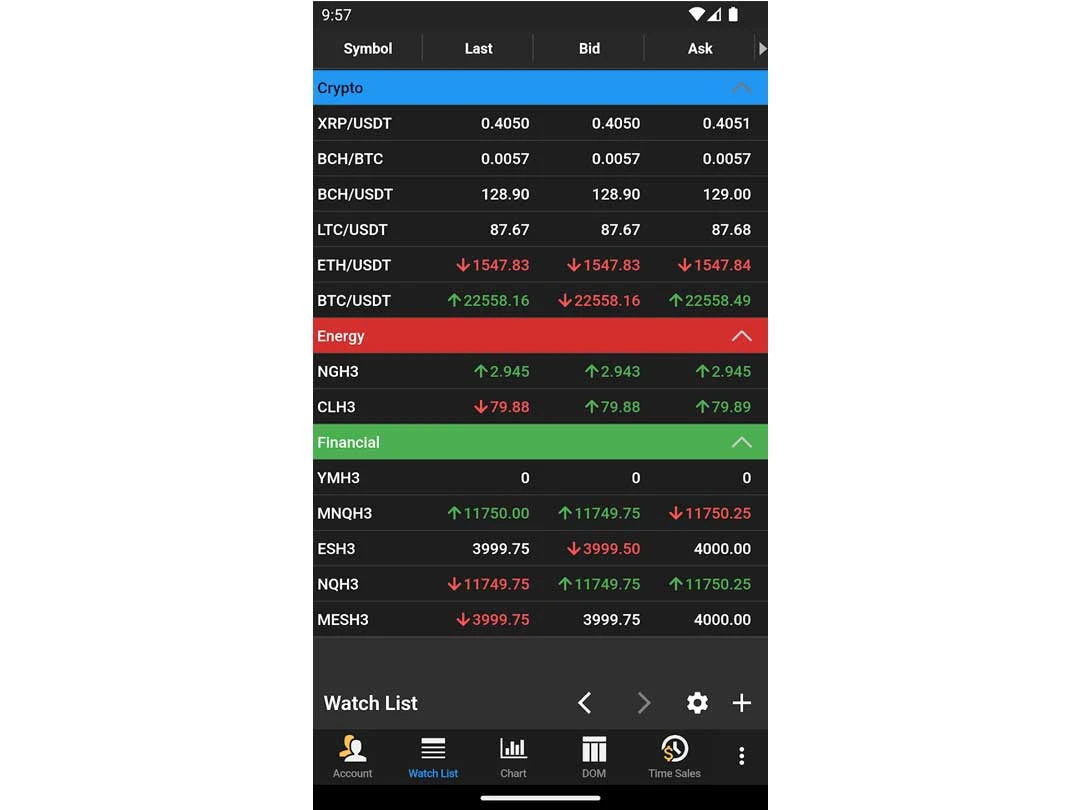Collapse the Energy section
1080x810 pixels.
tap(741, 336)
